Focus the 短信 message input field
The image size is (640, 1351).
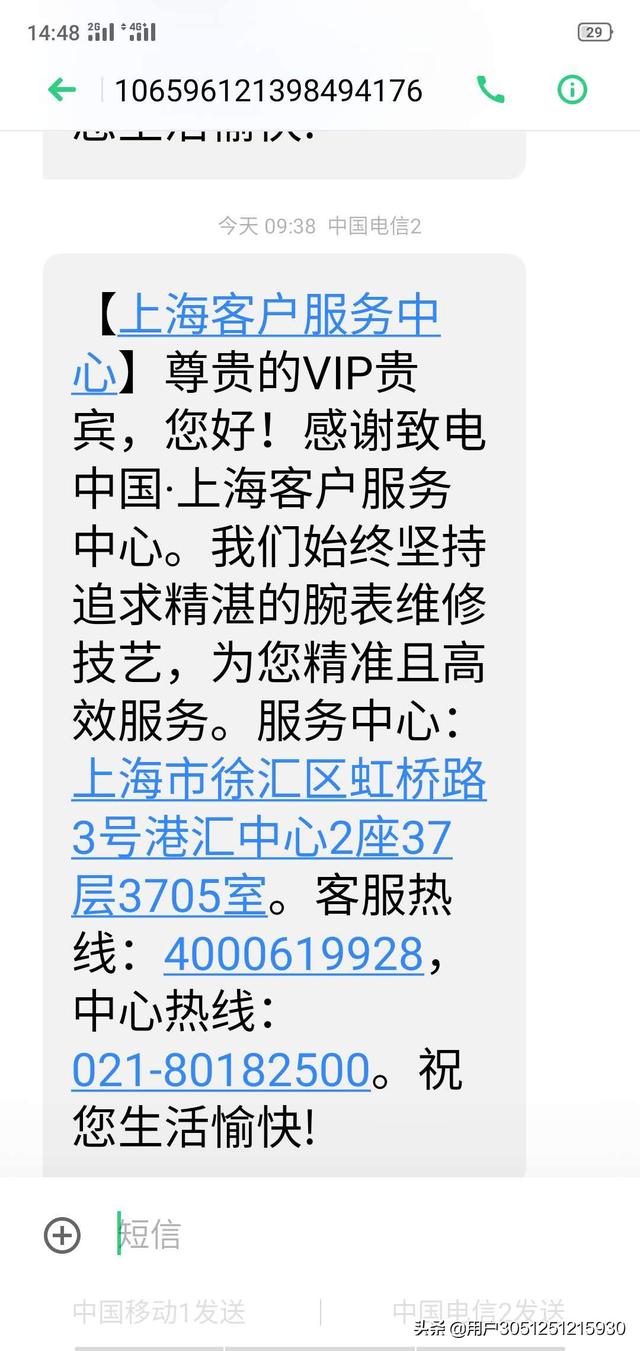(x=350, y=1235)
